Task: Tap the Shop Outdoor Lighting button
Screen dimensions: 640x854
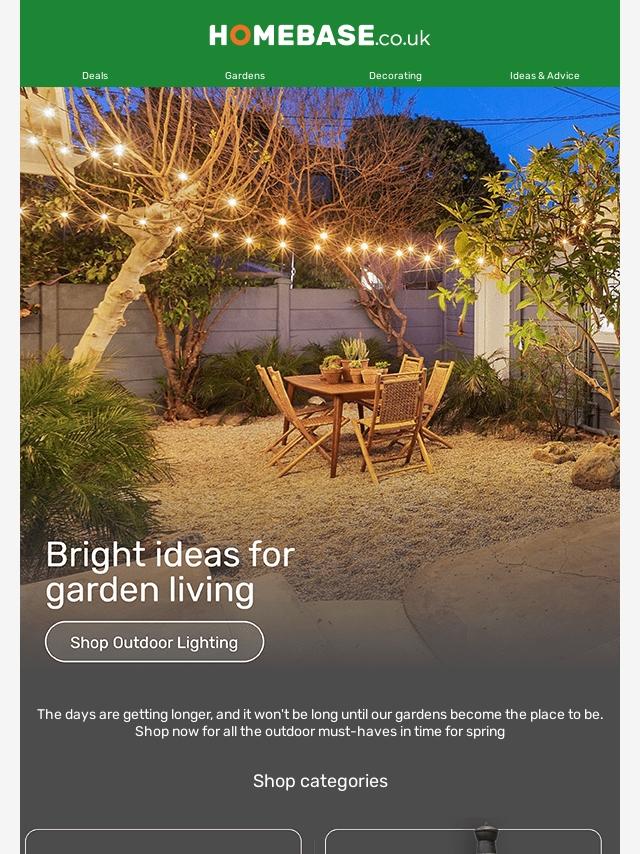Action: click(x=154, y=642)
